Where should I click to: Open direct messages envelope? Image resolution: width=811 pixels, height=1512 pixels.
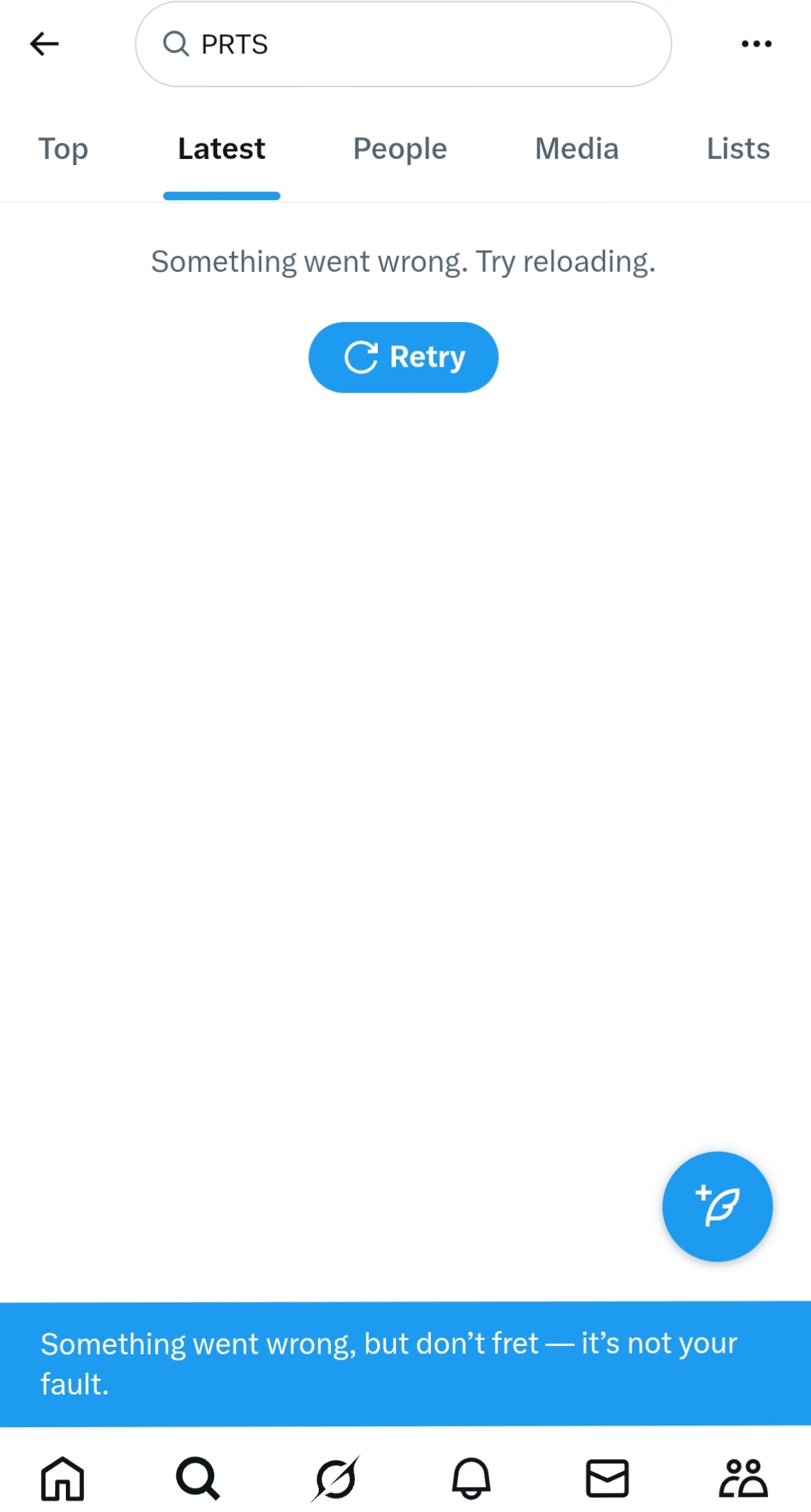coord(607,1478)
